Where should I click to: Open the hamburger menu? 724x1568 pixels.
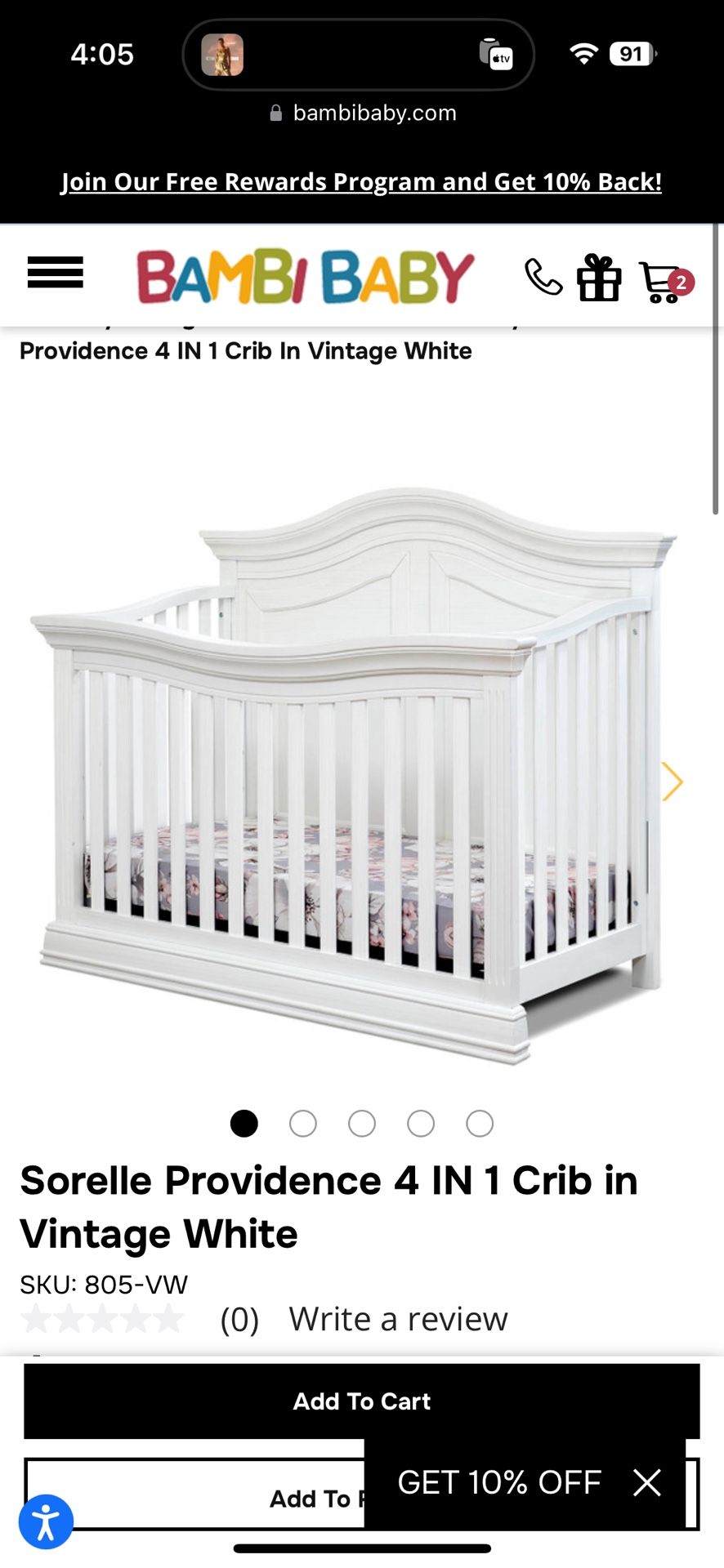55,273
